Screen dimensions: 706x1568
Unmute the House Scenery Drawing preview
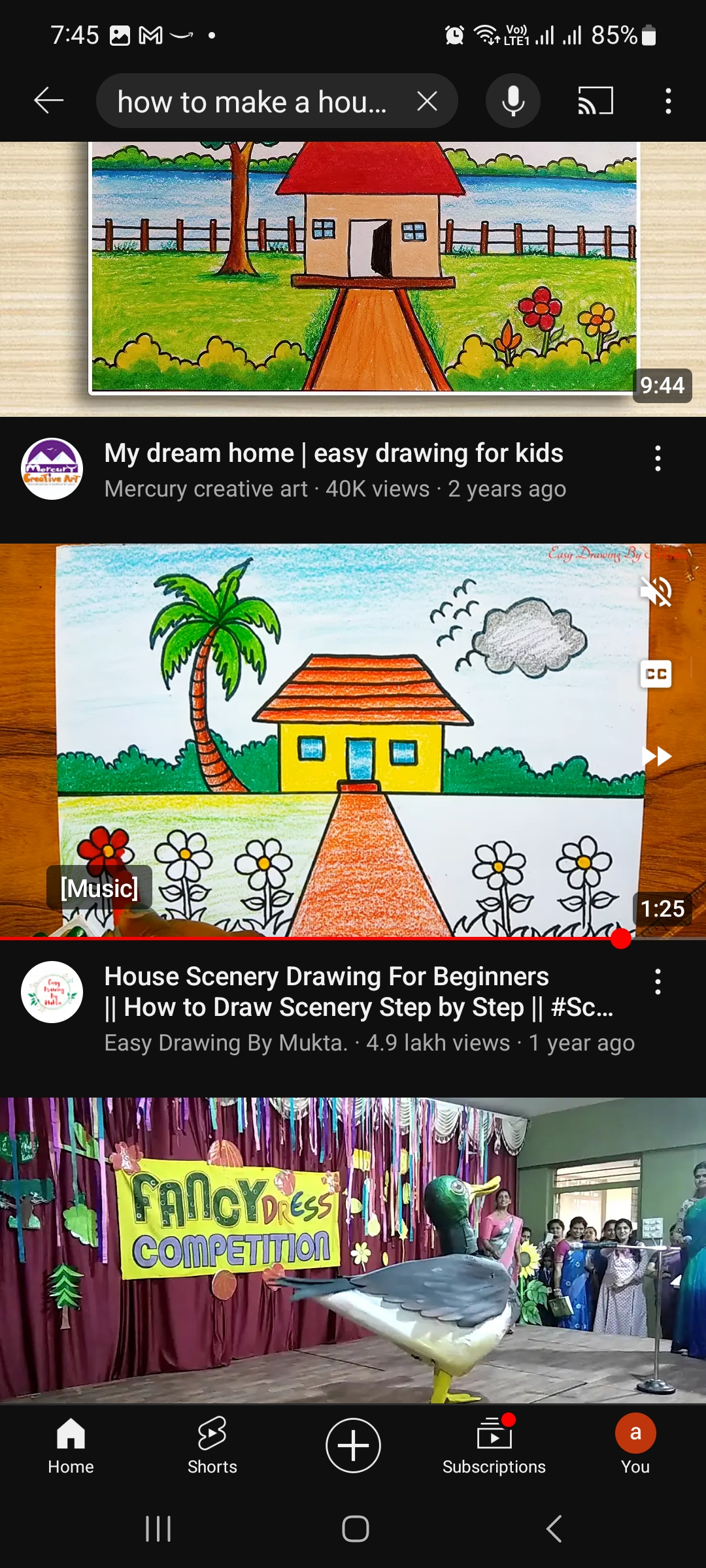[656, 592]
